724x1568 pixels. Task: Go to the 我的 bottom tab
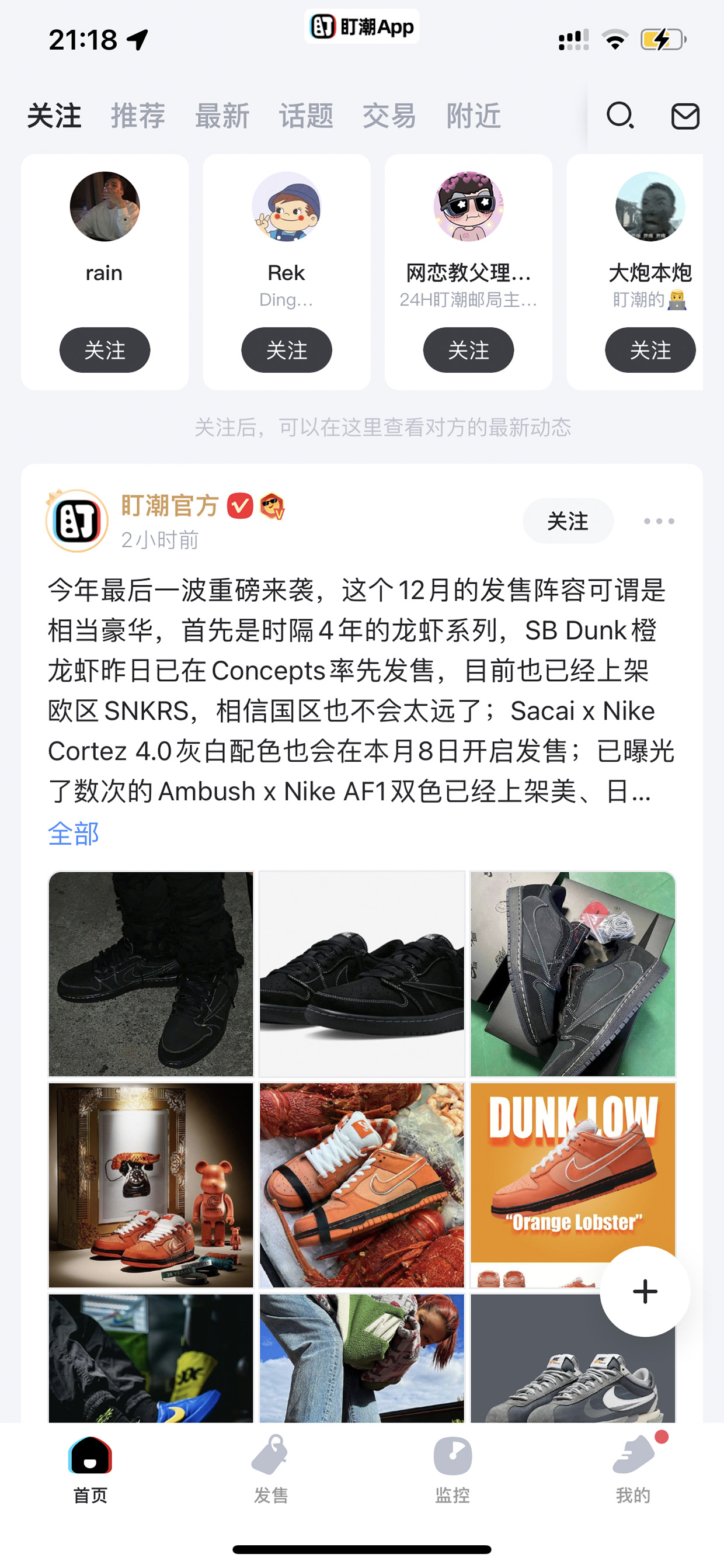(x=633, y=1469)
